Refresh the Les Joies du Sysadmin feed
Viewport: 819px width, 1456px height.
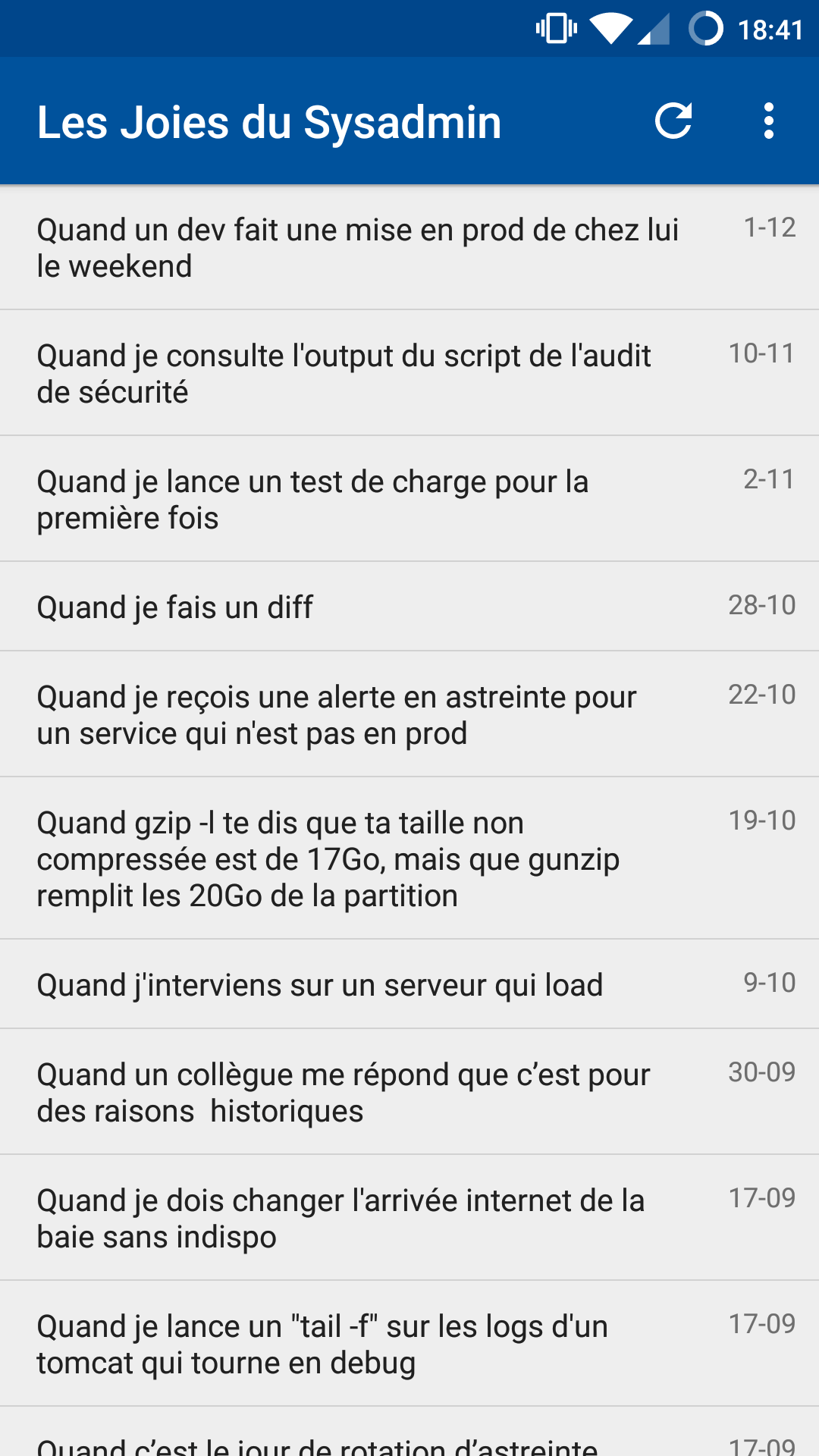673,121
